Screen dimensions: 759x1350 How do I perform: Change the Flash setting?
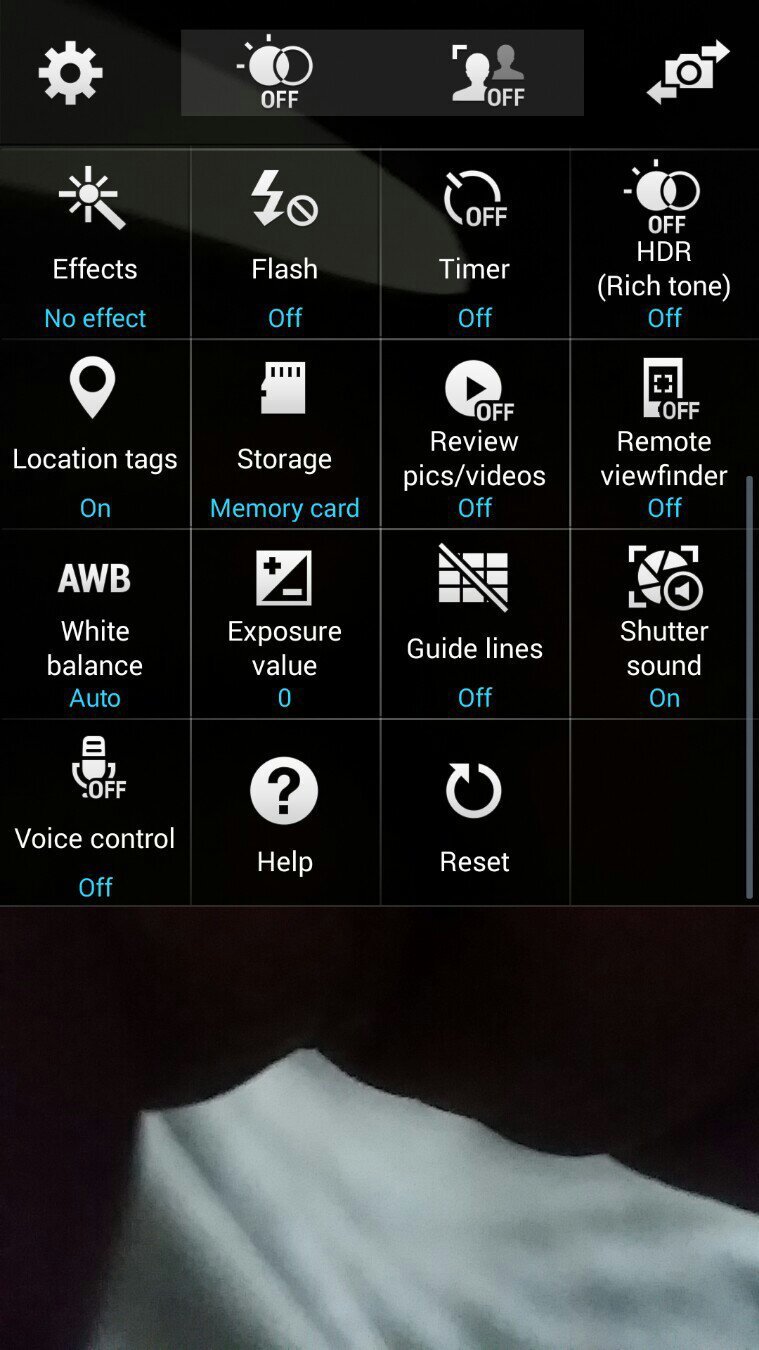pos(285,245)
